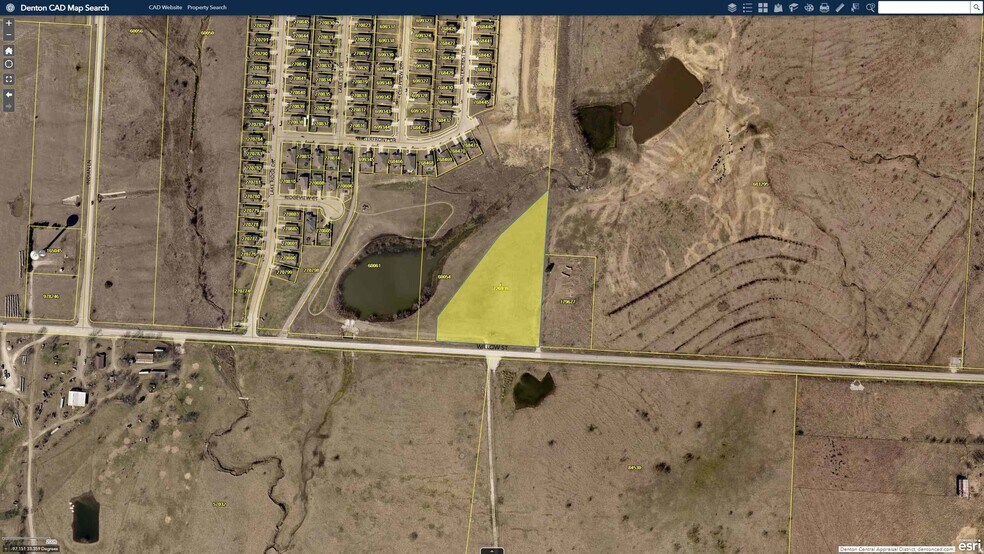Screen dimensions: 984x554
Task: Open the measure ruler tool
Action: [x=839, y=7]
